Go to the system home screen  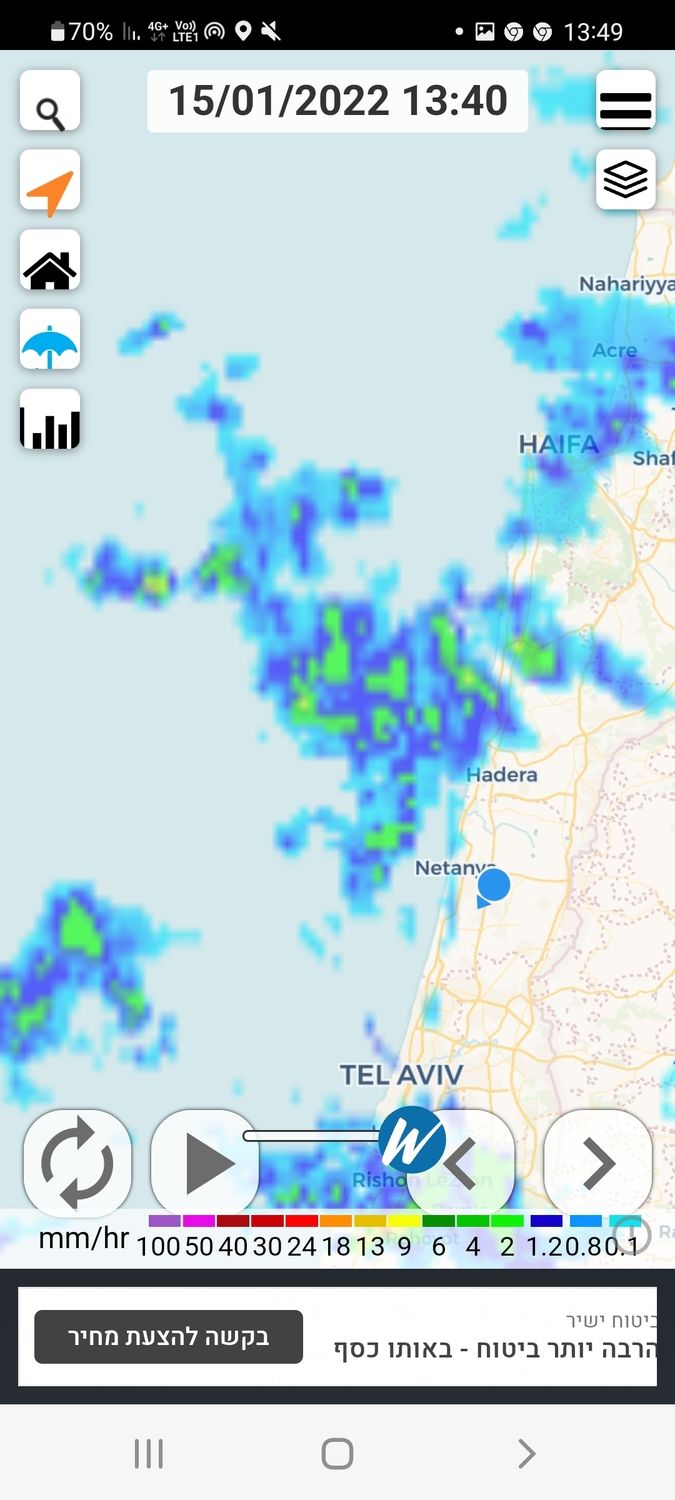tap(337, 1453)
